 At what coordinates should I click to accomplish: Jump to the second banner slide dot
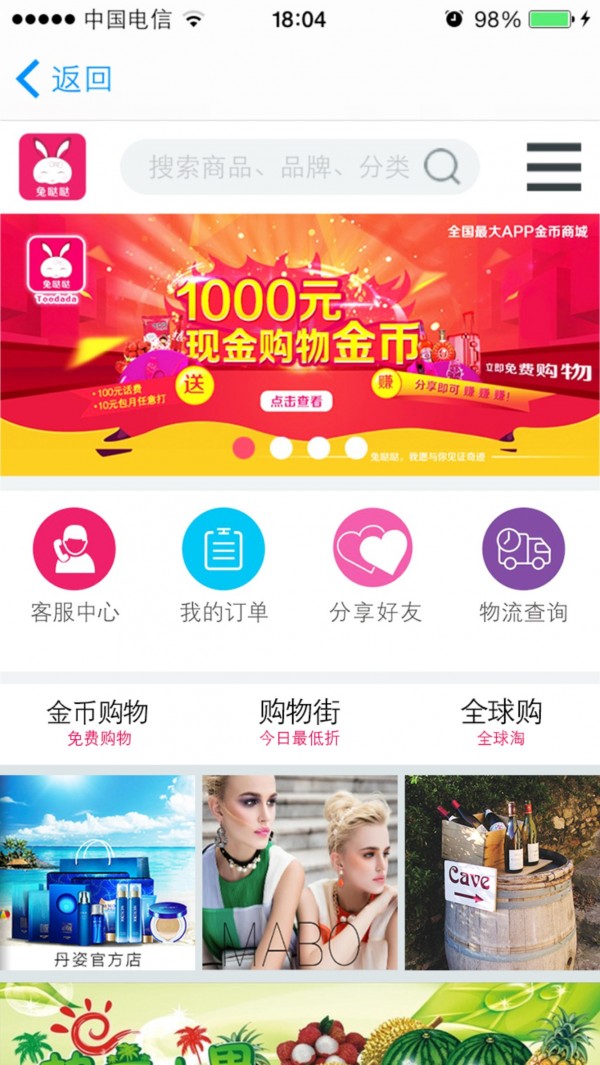click(x=281, y=448)
